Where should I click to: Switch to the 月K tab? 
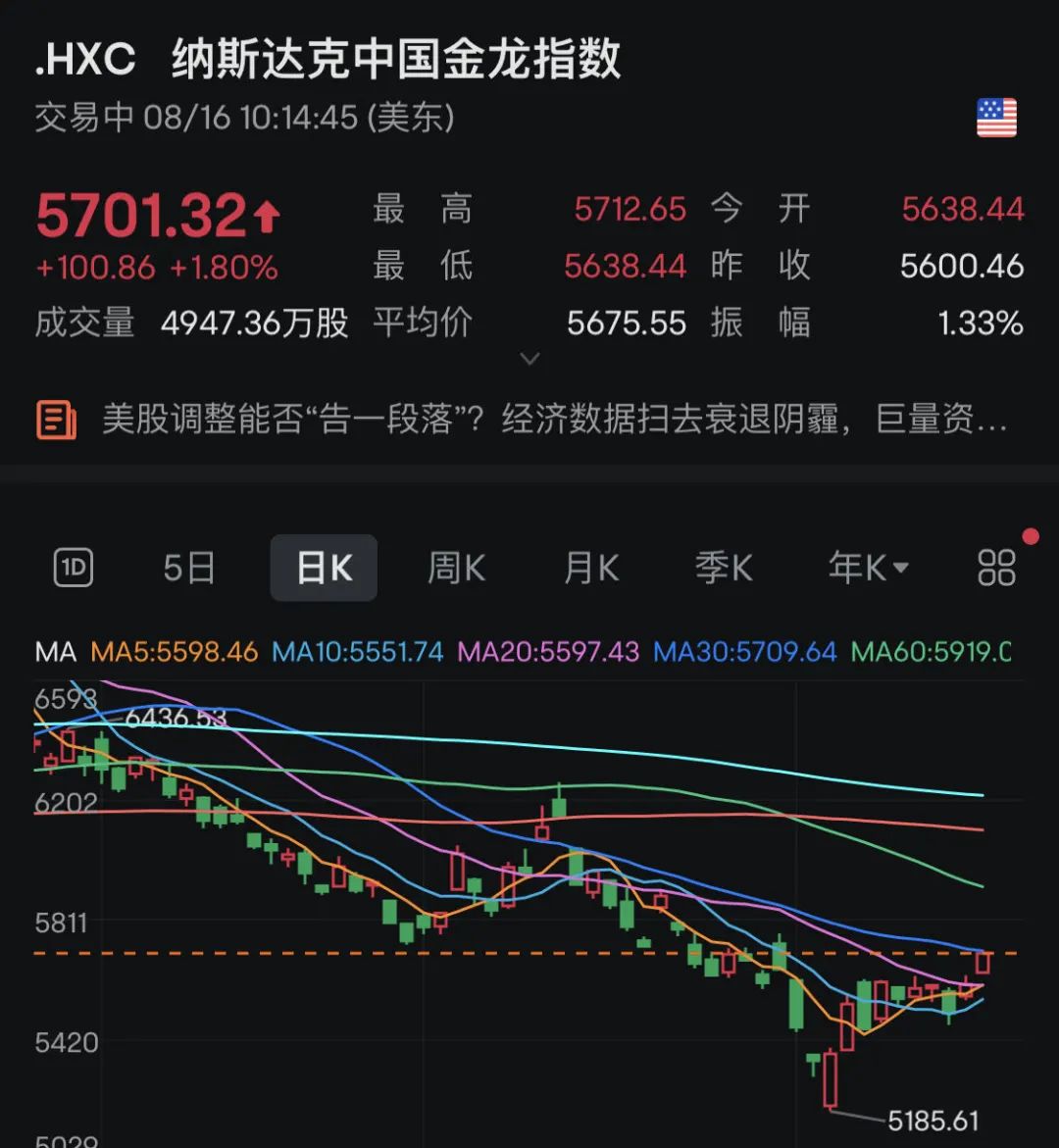coord(589,568)
